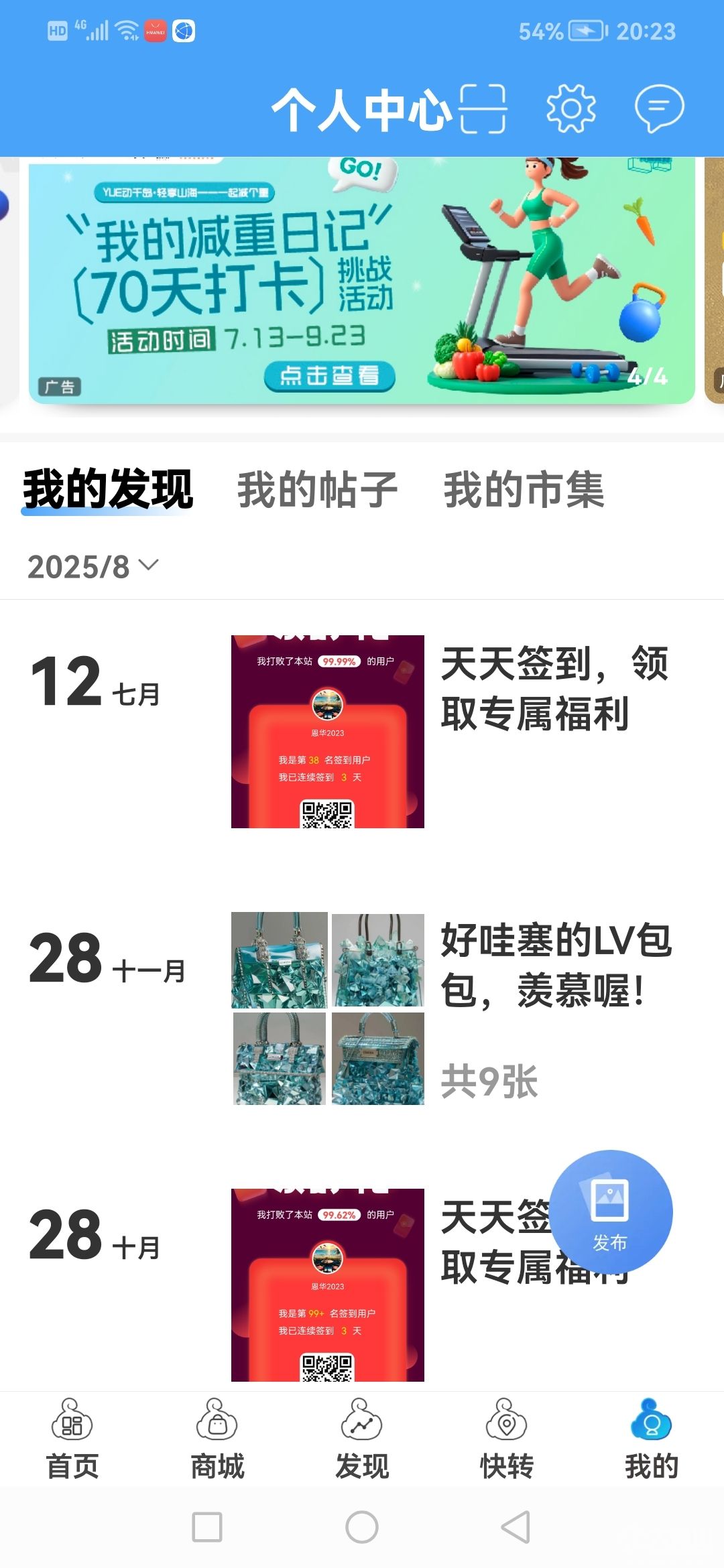Open the 我的减重日记 70天打卡 banner
The width and height of the screenshot is (724, 1568).
pyautogui.click(x=361, y=280)
